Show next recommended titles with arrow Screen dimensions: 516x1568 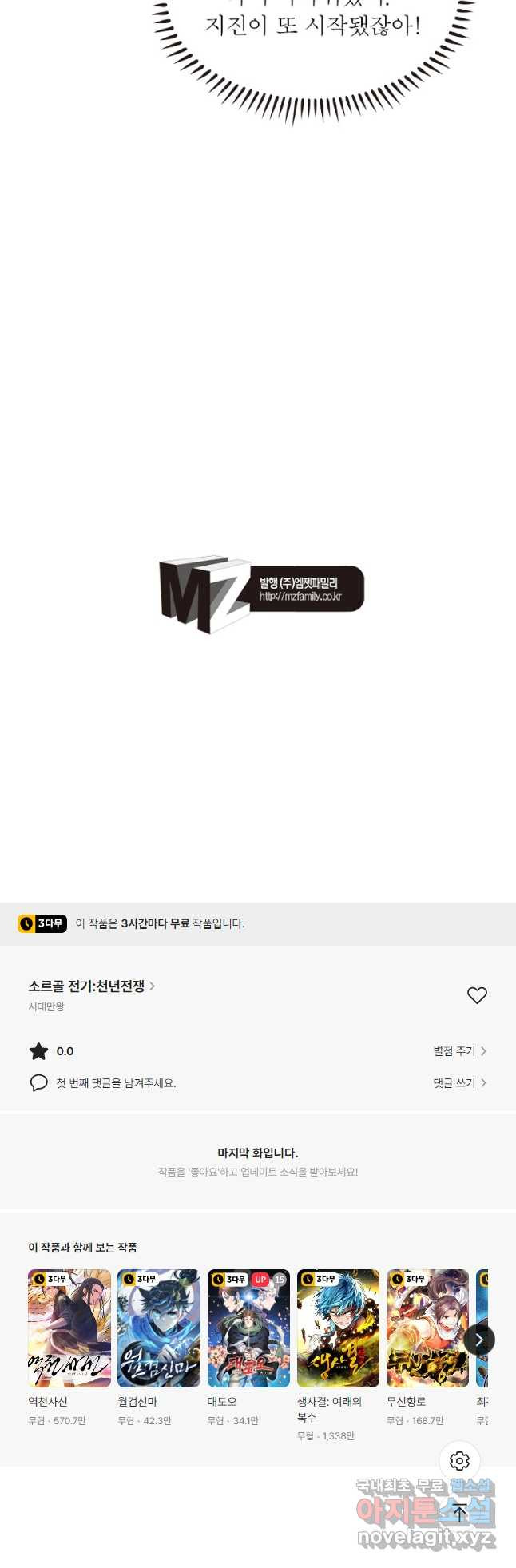click(x=479, y=1340)
